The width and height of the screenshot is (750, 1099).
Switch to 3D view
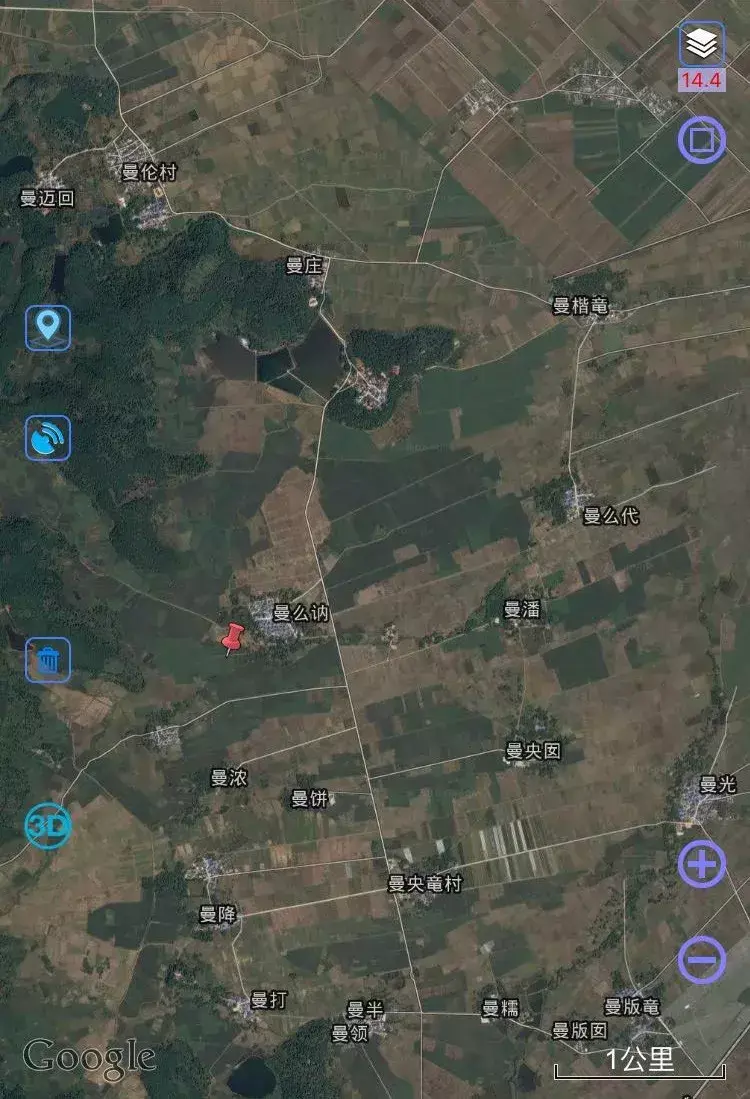point(48,826)
